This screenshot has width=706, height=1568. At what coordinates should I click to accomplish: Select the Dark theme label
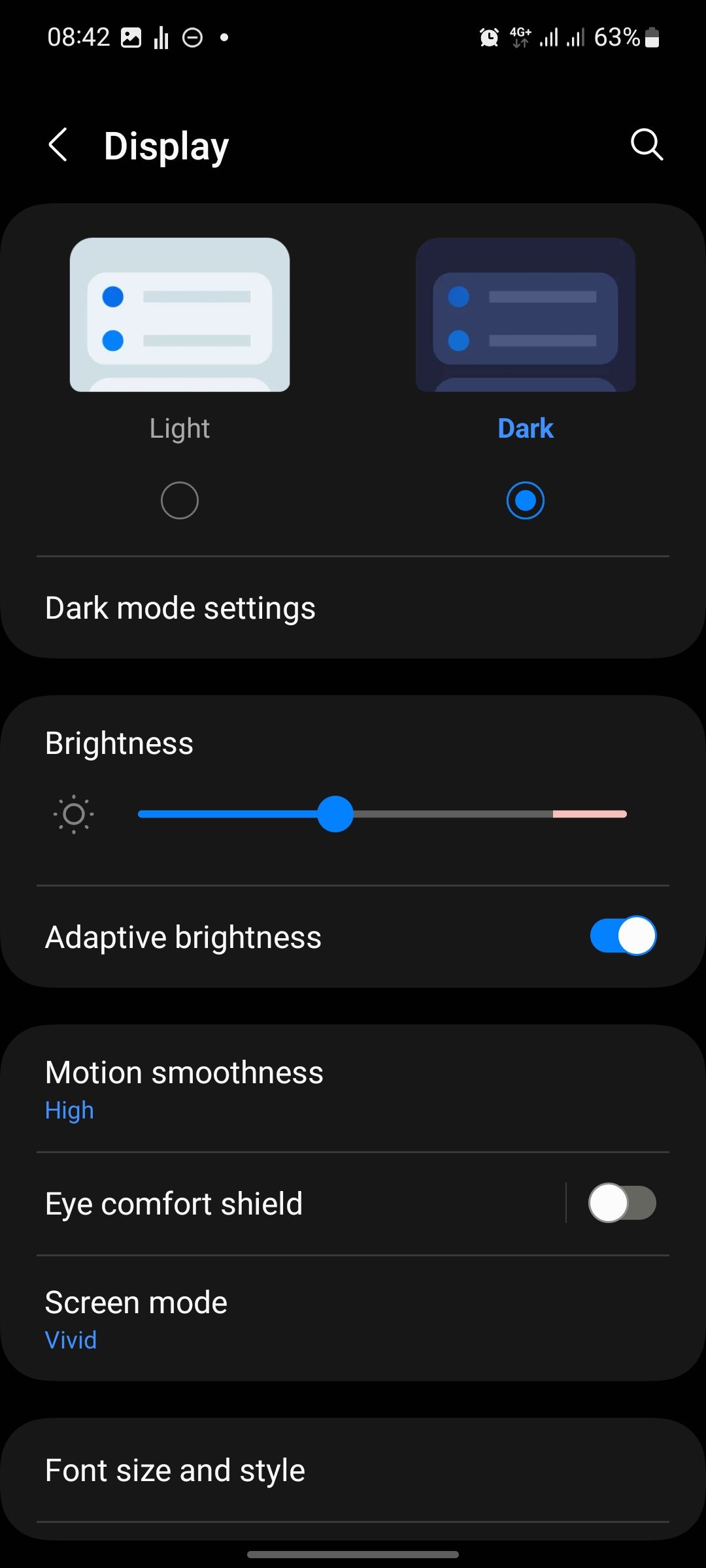(526, 428)
